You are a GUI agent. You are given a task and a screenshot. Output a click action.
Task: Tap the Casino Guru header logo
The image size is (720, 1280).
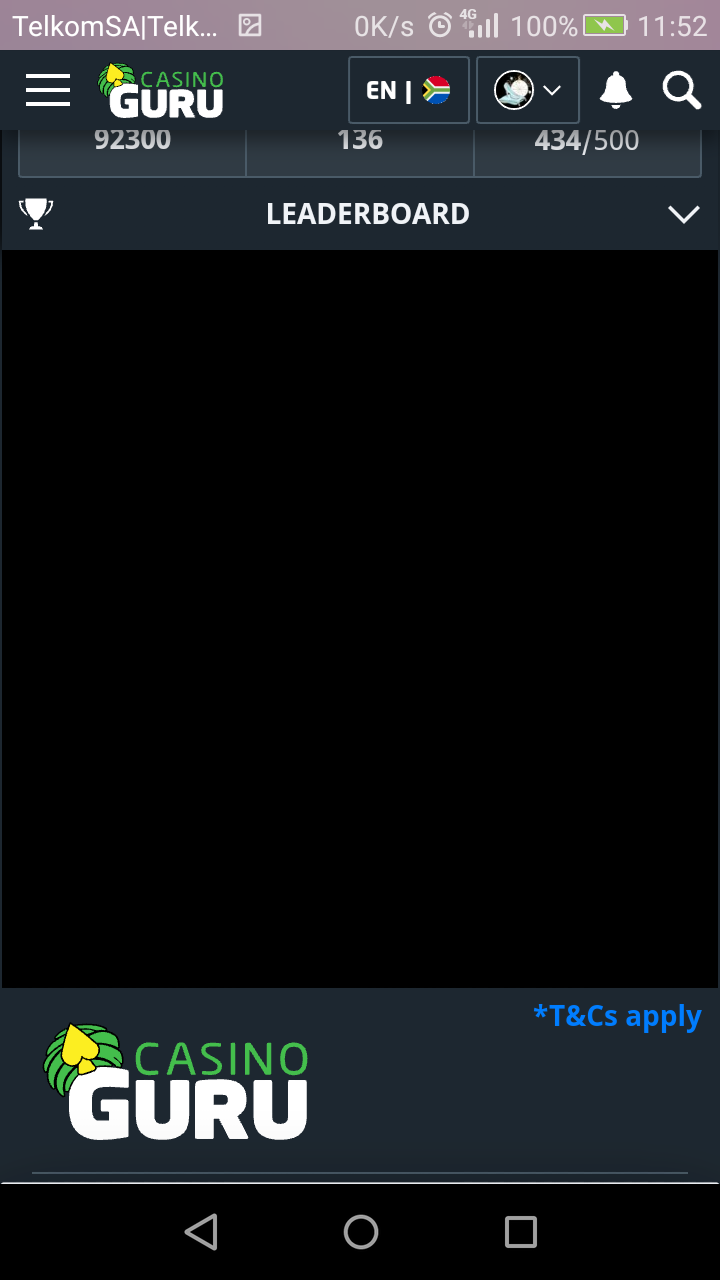[x=161, y=90]
